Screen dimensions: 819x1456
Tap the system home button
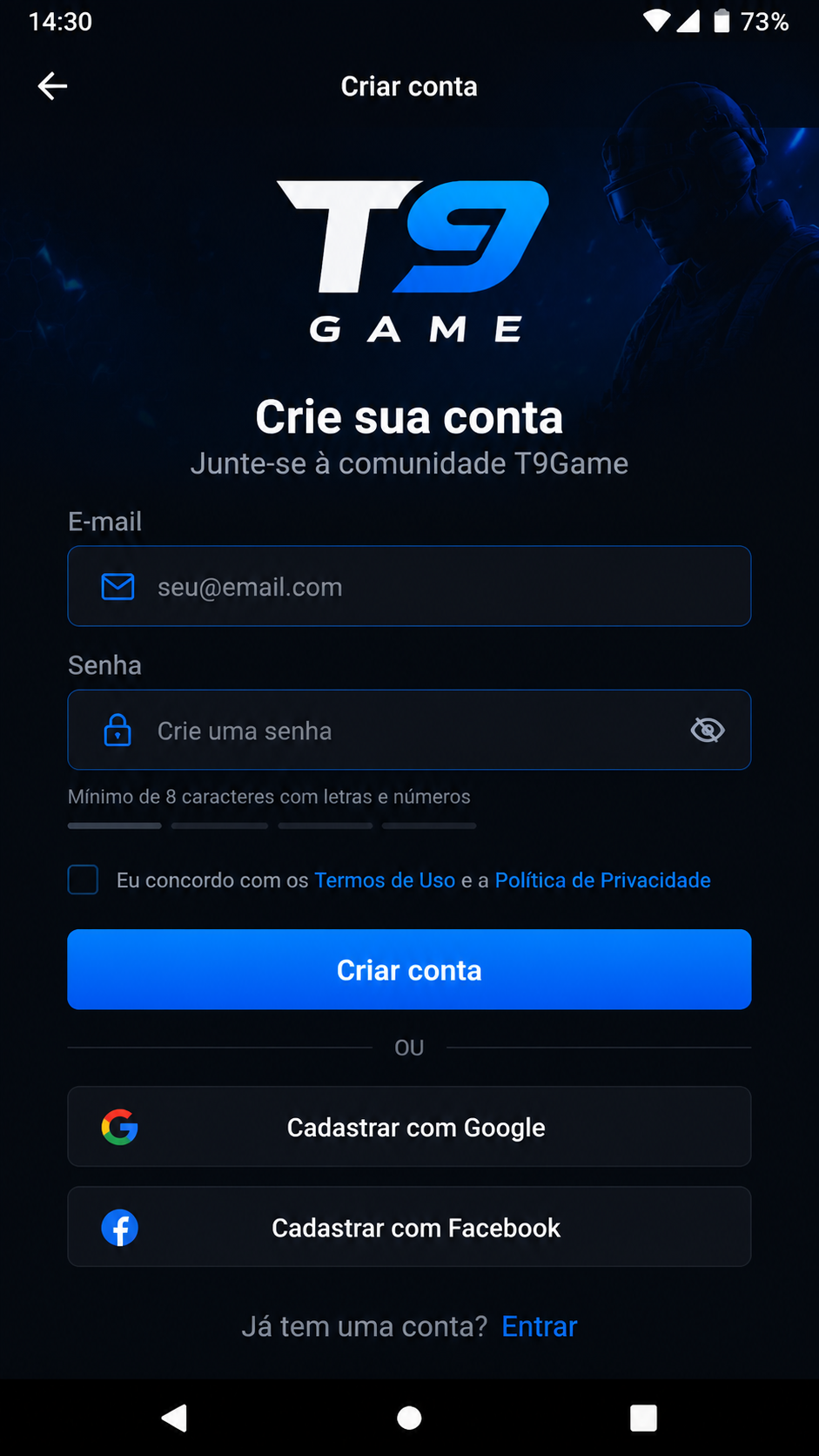pyautogui.click(x=409, y=1418)
